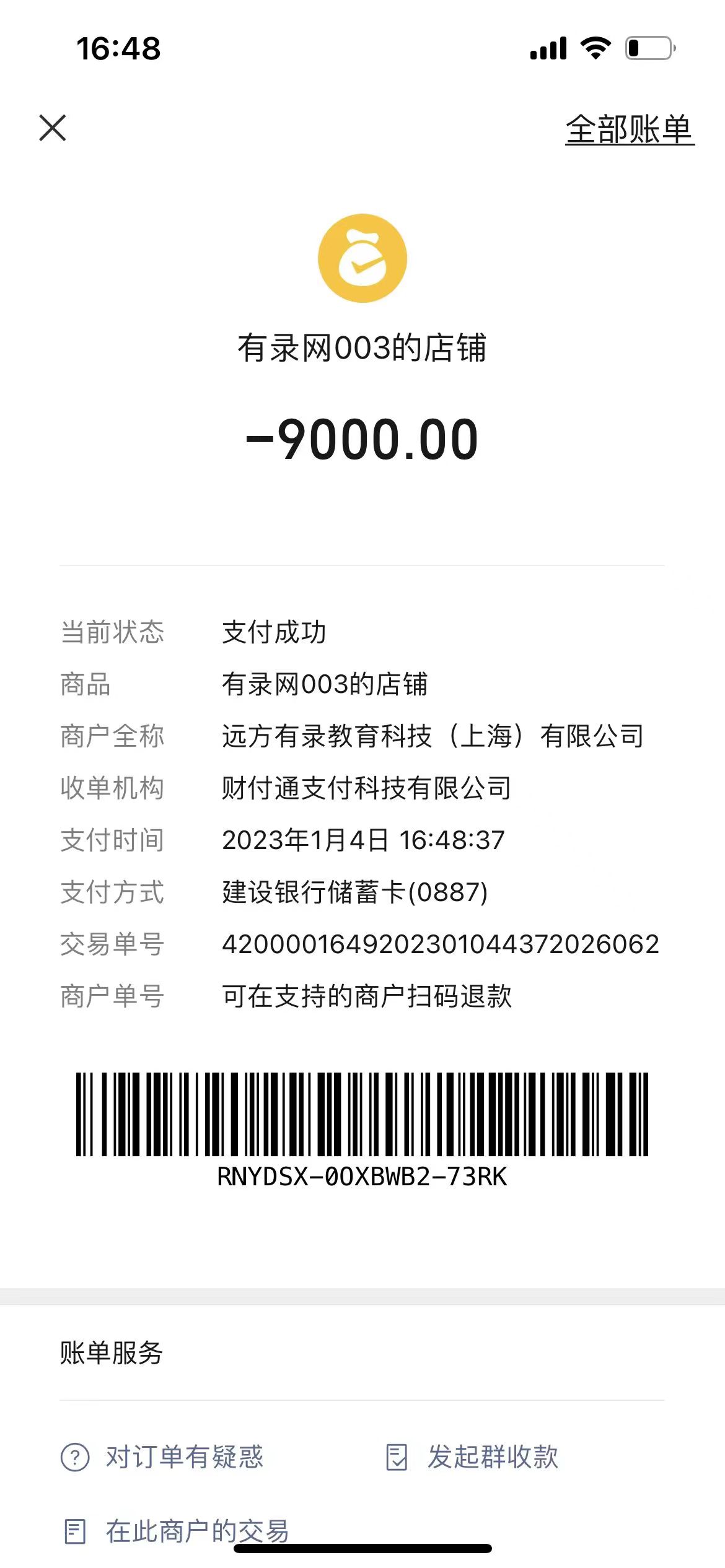Open 全部账单 link

[x=629, y=129]
